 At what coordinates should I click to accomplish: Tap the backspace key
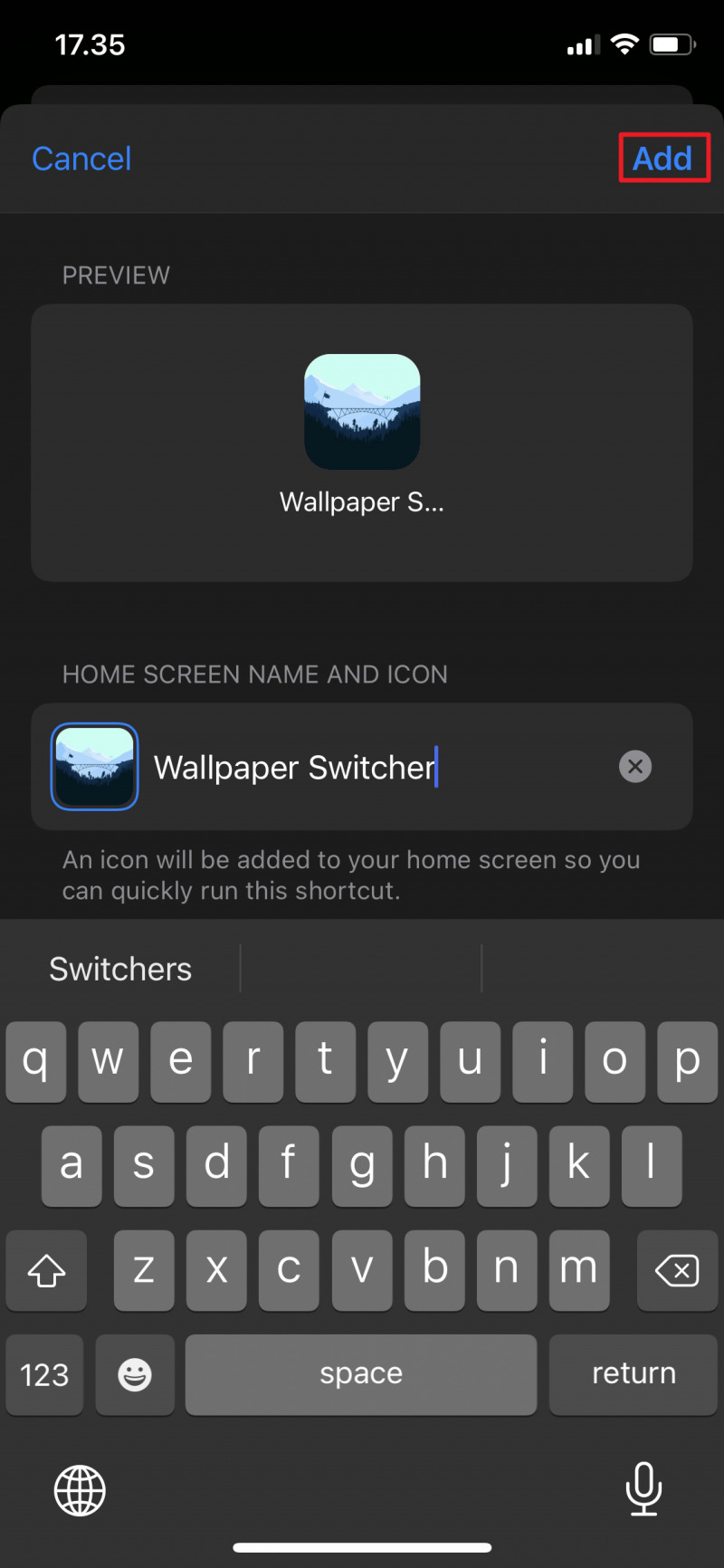click(677, 1270)
